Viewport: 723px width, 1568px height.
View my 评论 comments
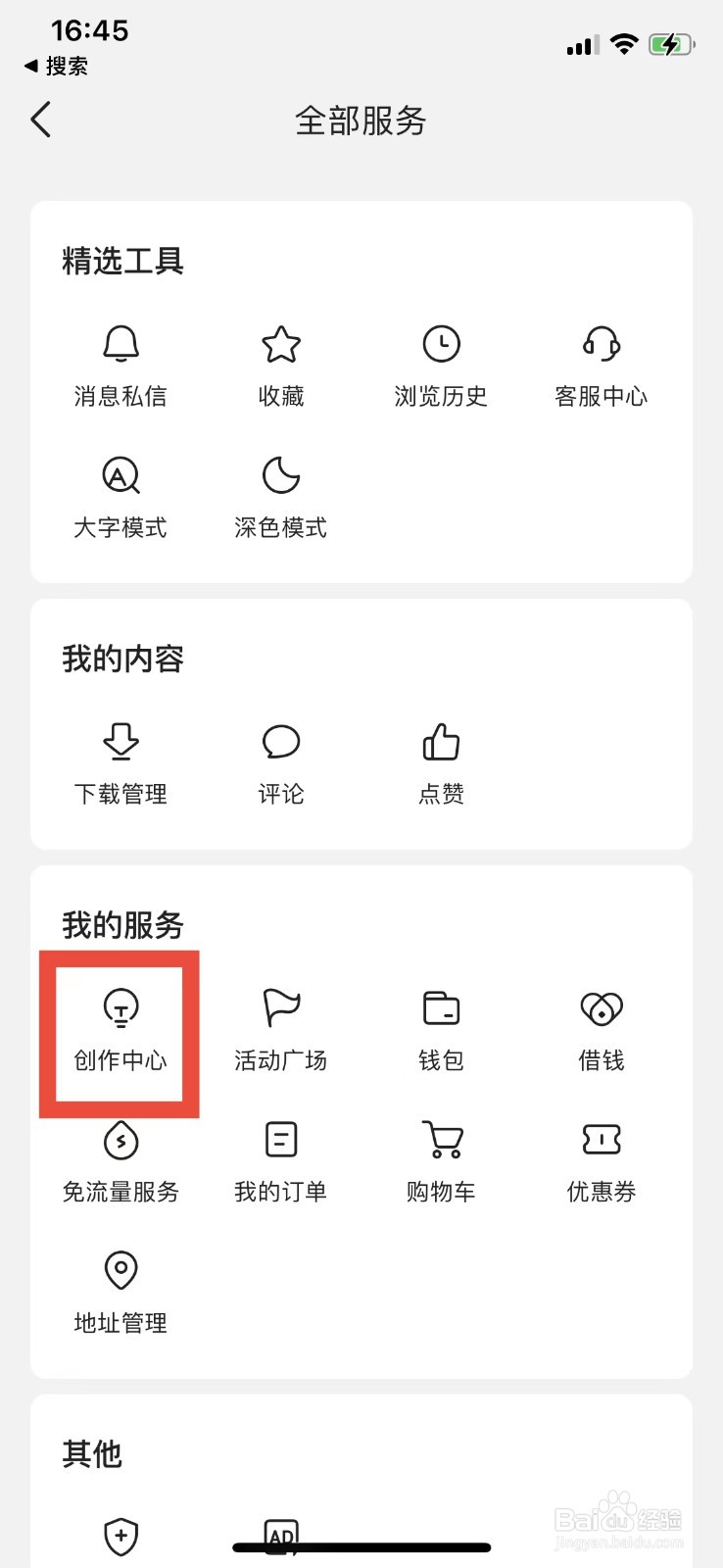281,764
